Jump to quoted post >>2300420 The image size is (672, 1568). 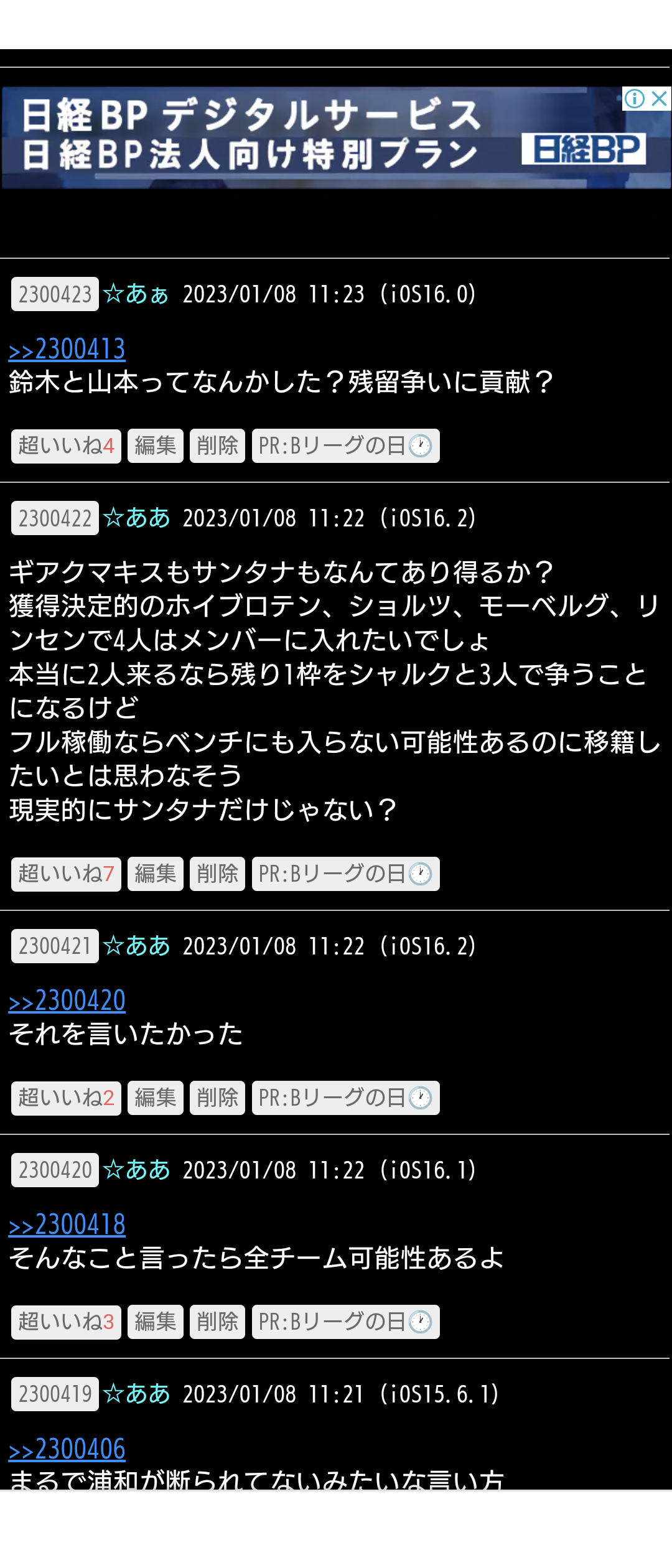(x=67, y=1001)
